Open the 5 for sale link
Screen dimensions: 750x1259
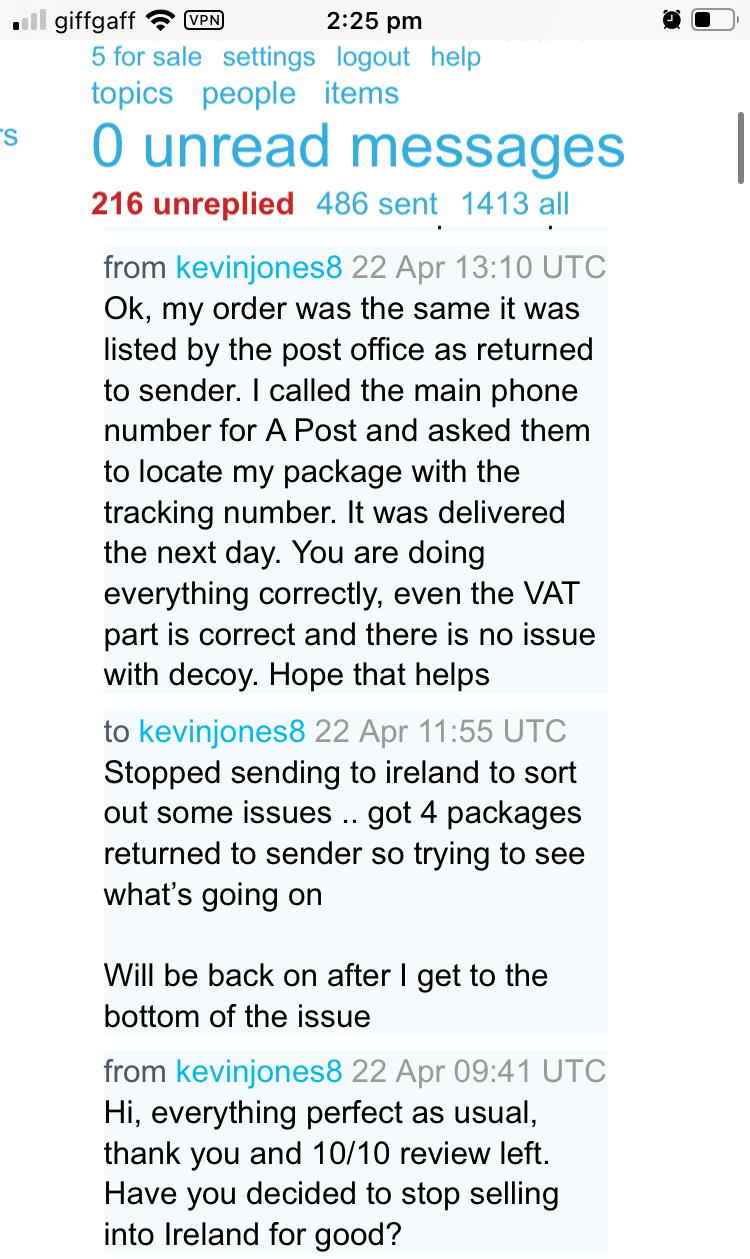(146, 57)
